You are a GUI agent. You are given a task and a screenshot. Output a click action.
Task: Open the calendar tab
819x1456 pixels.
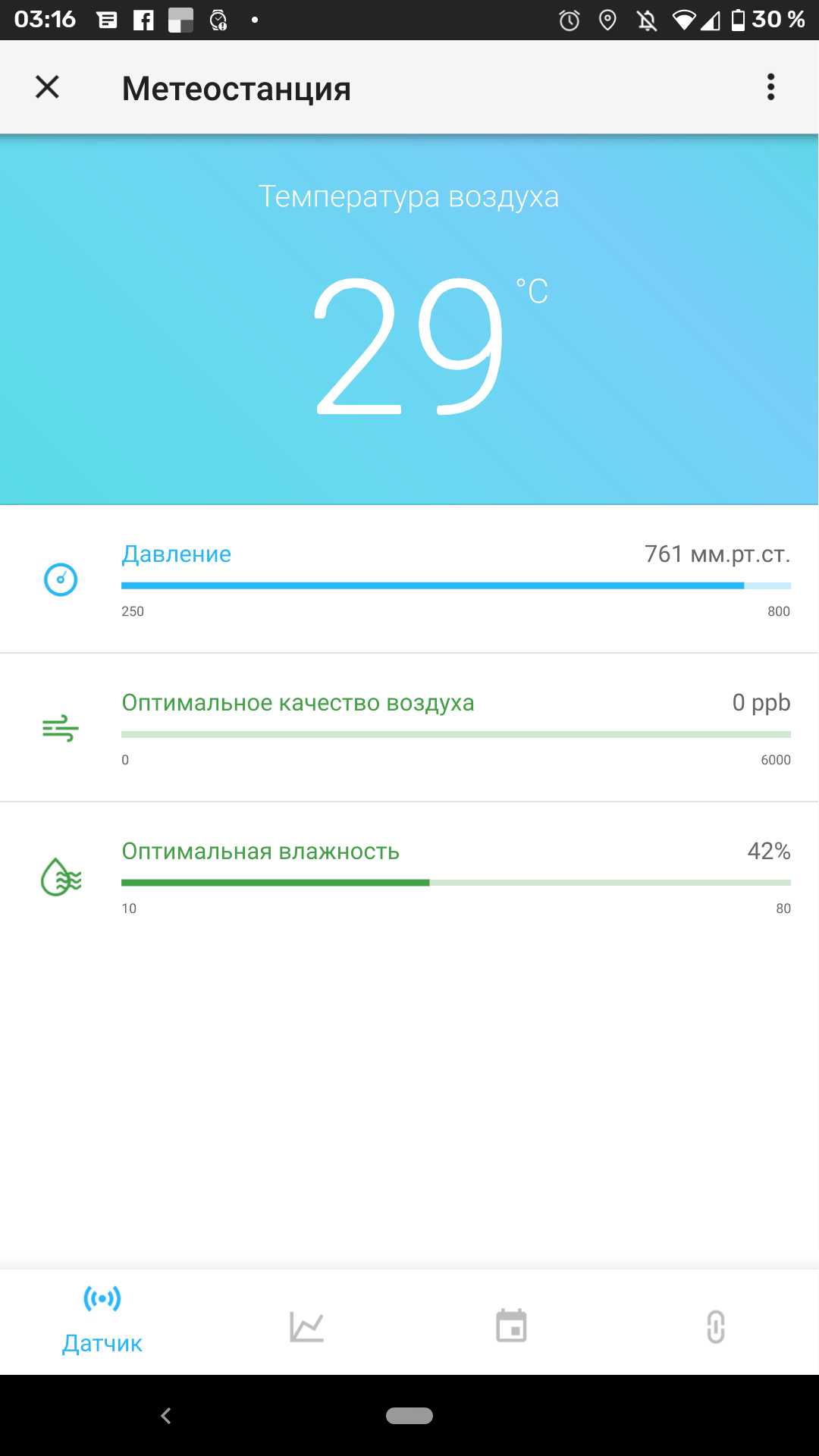coord(511,1326)
